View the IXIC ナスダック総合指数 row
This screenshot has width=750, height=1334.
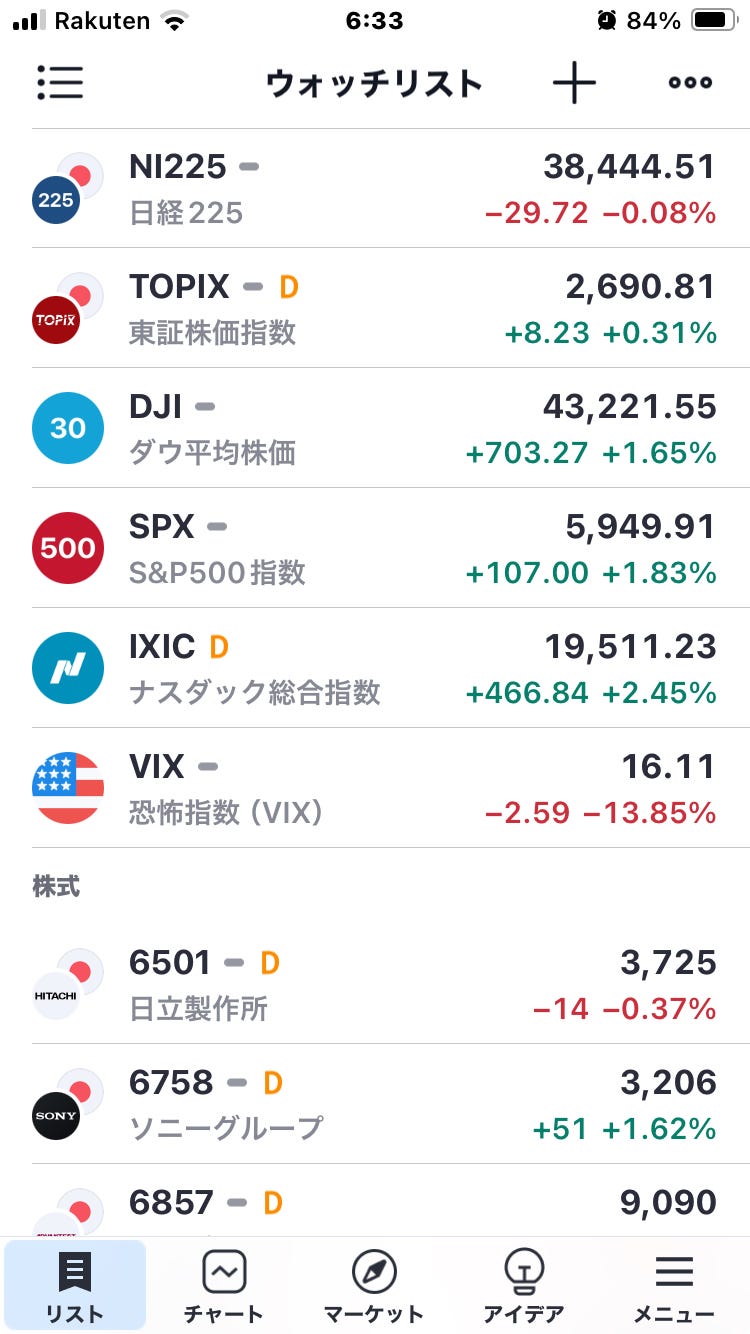tap(375, 668)
